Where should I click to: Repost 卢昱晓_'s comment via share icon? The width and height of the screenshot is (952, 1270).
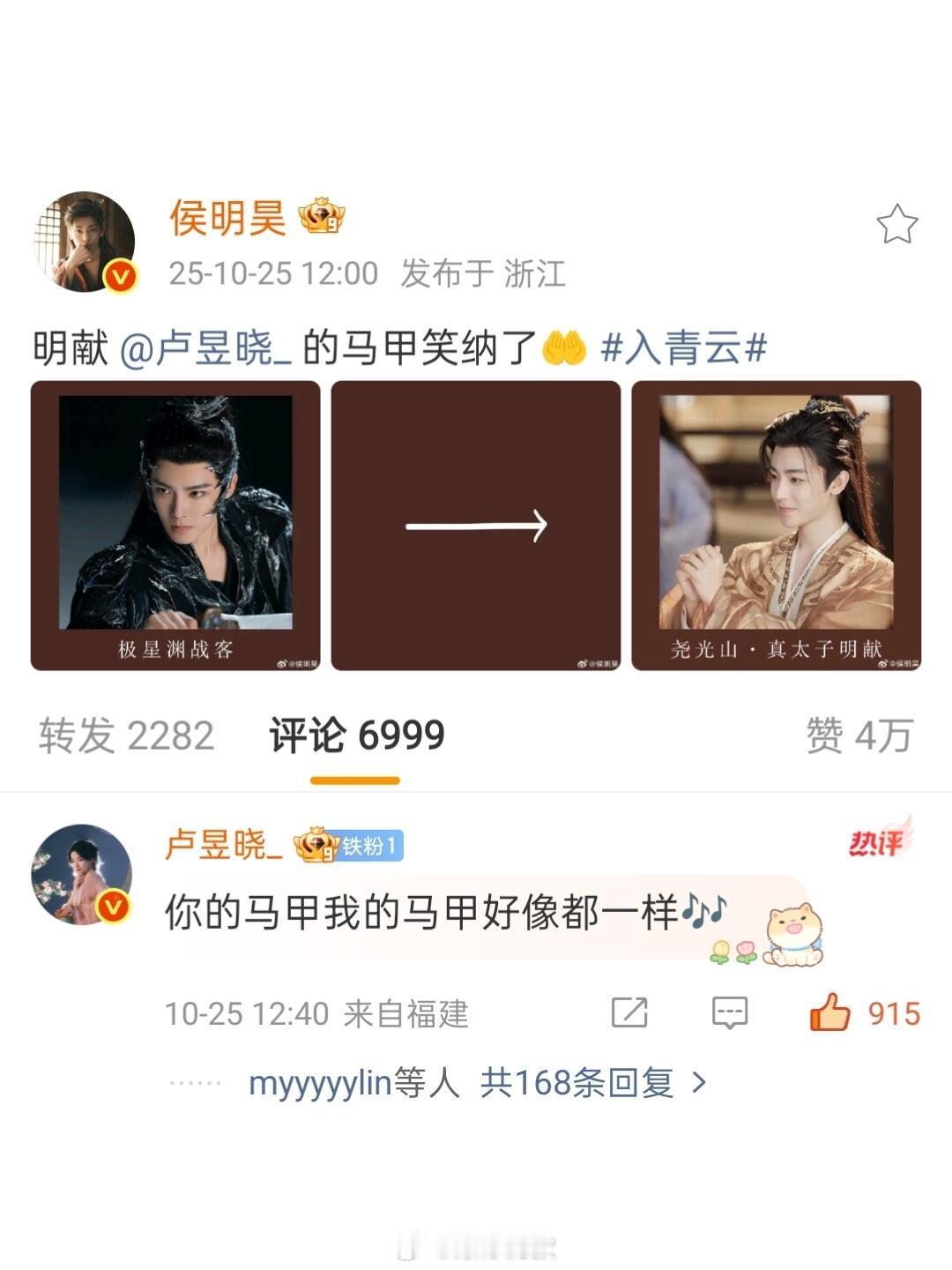pos(629,1012)
